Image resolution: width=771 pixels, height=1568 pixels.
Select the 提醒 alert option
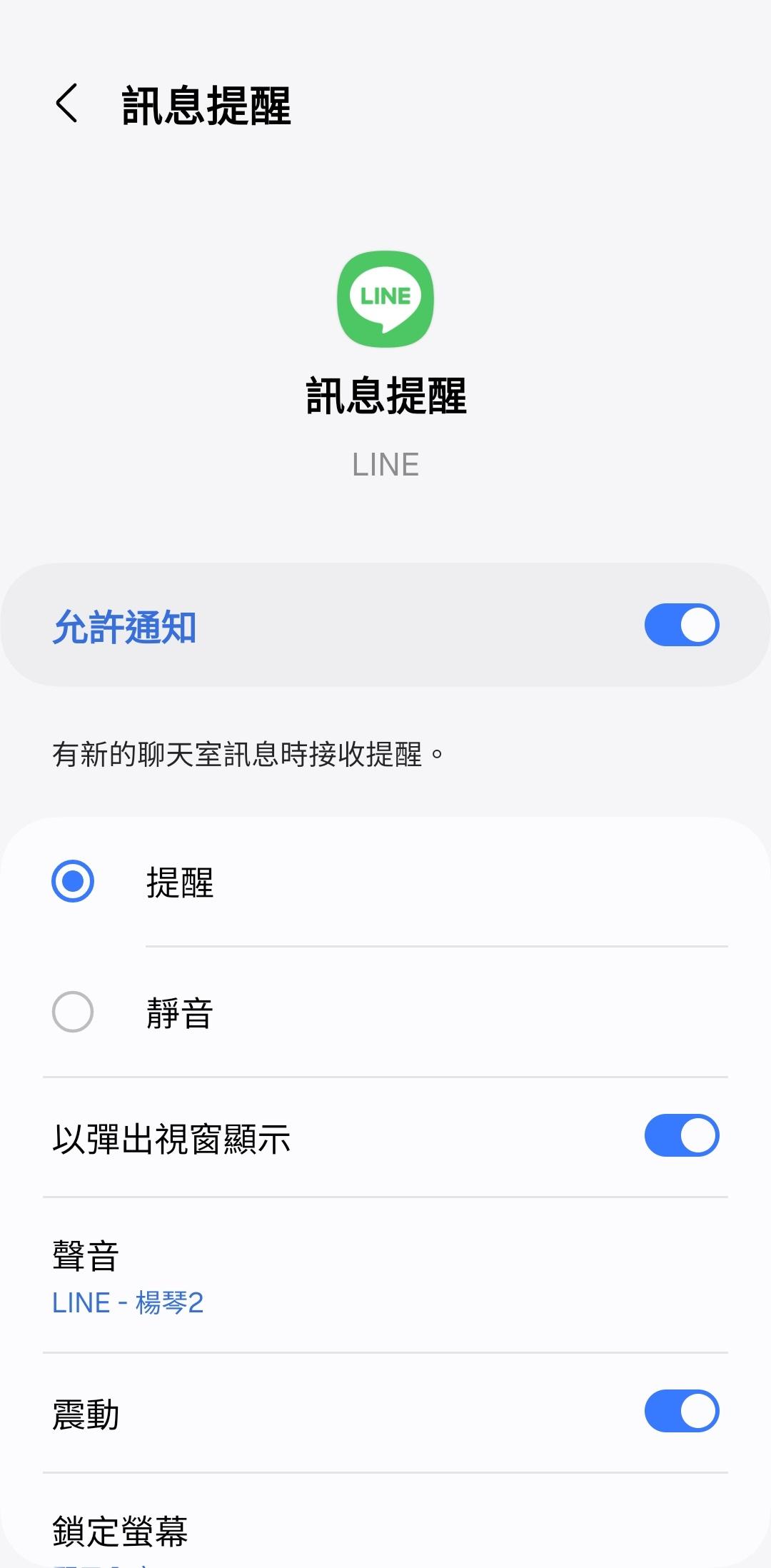point(73,881)
